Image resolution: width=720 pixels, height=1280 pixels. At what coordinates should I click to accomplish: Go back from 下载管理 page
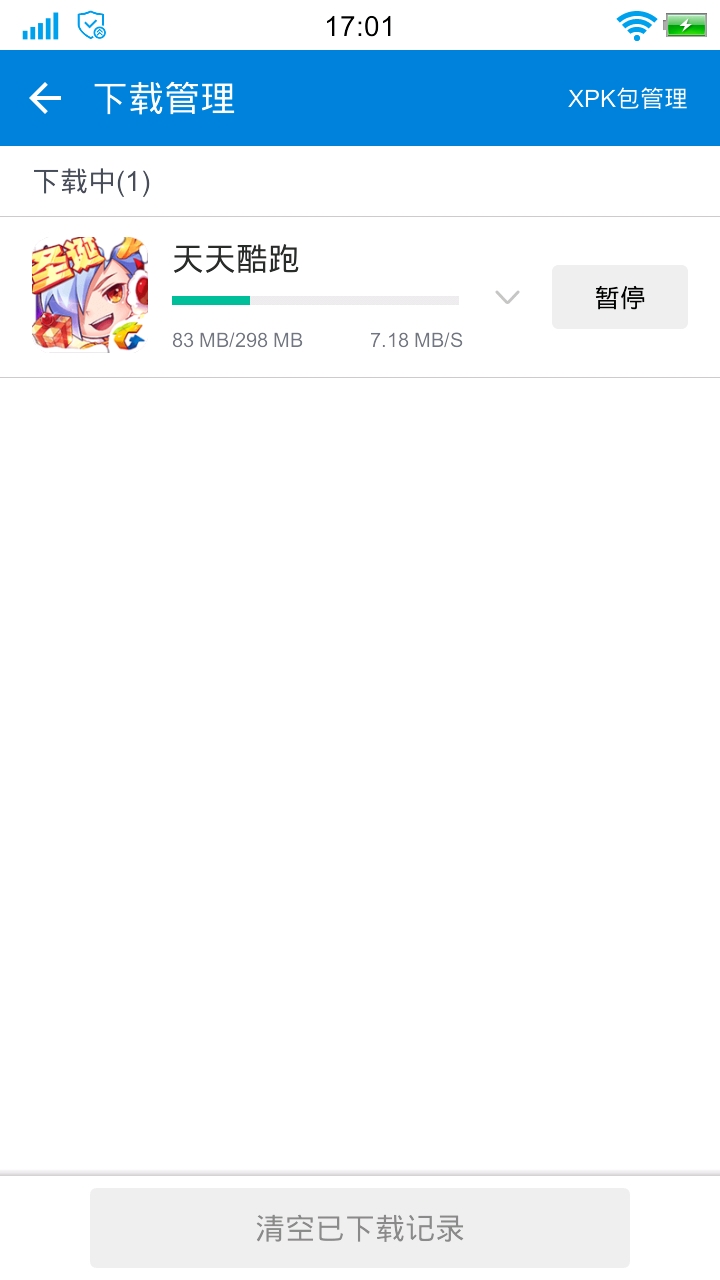coord(45,98)
